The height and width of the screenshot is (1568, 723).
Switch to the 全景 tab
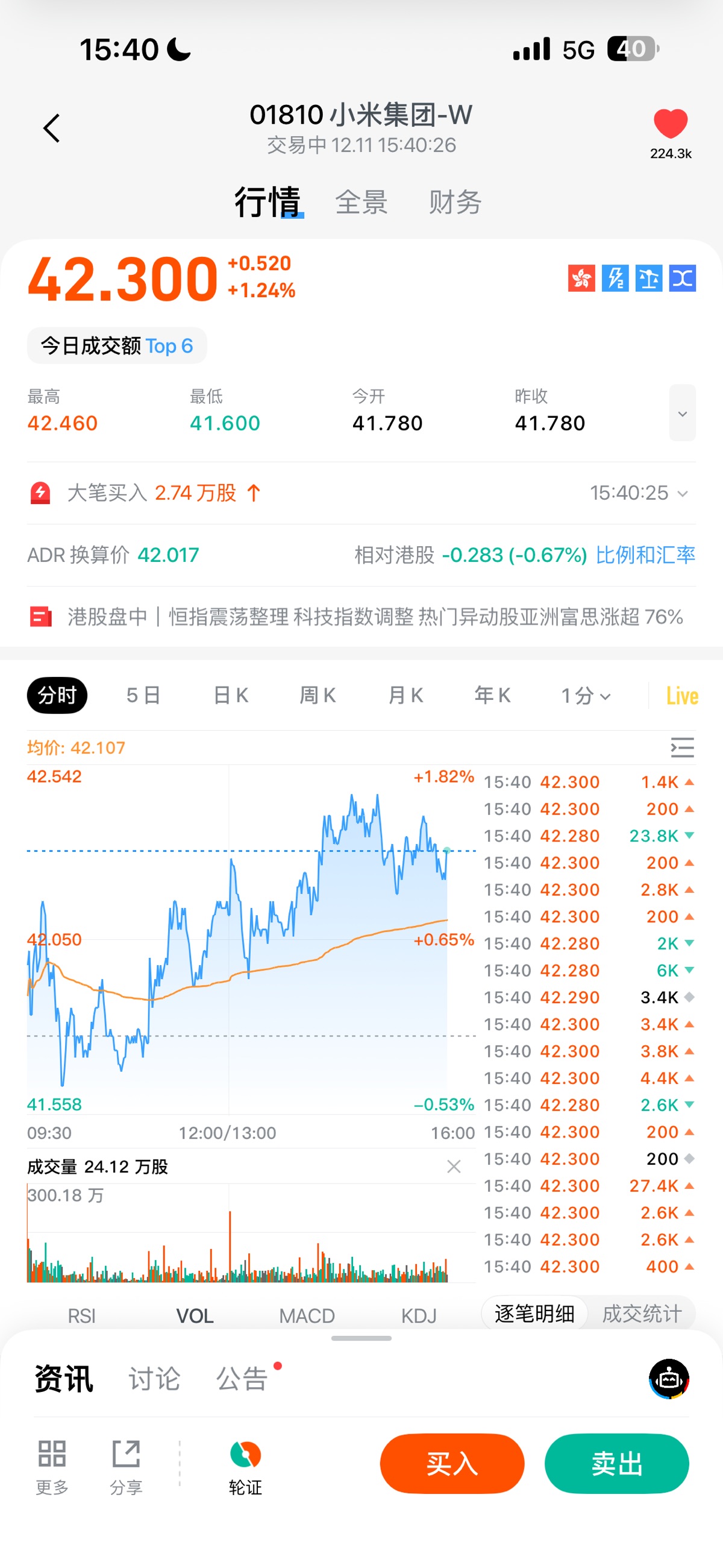(x=361, y=202)
